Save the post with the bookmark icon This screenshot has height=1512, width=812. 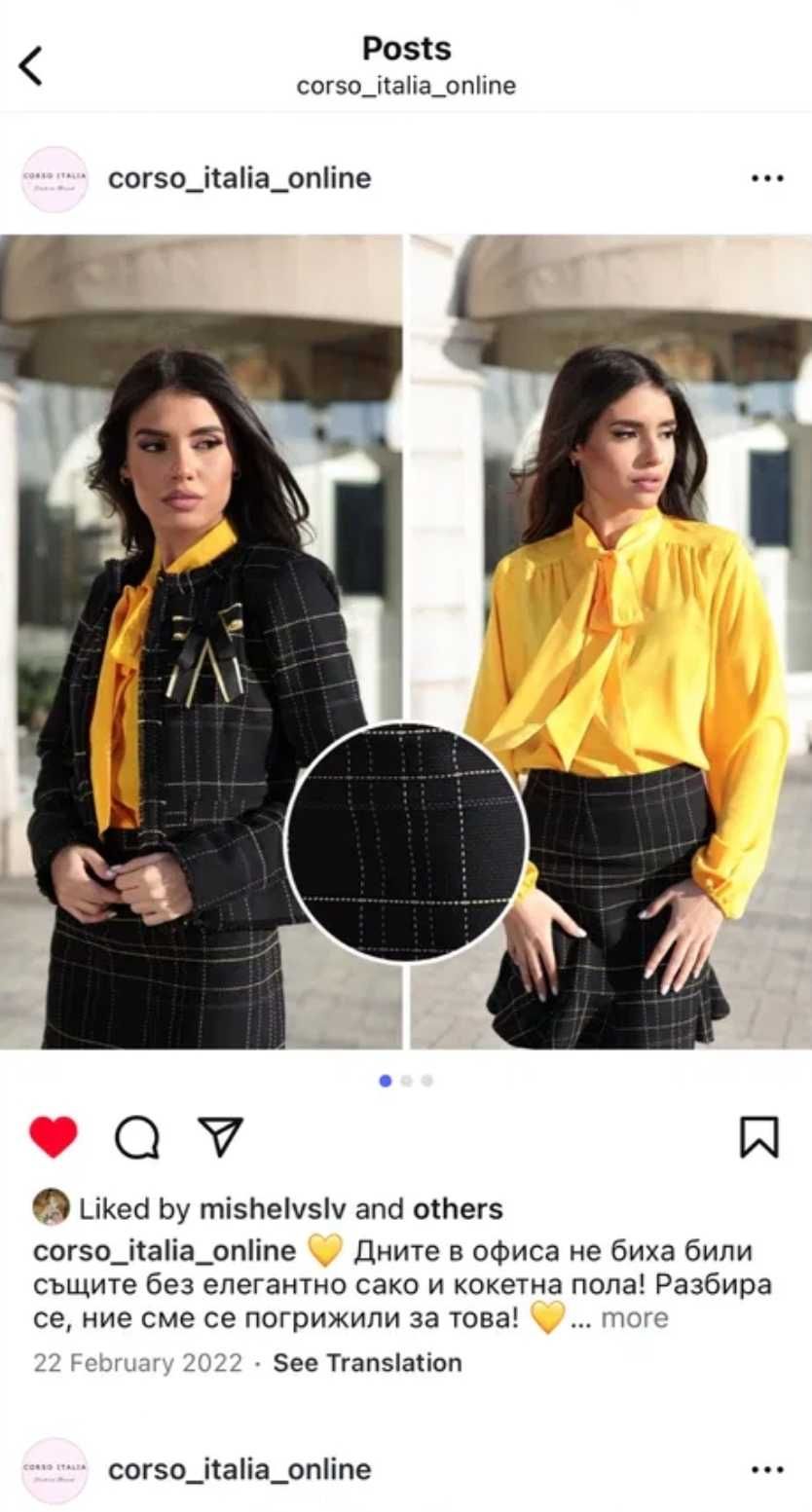click(759, 1137)
